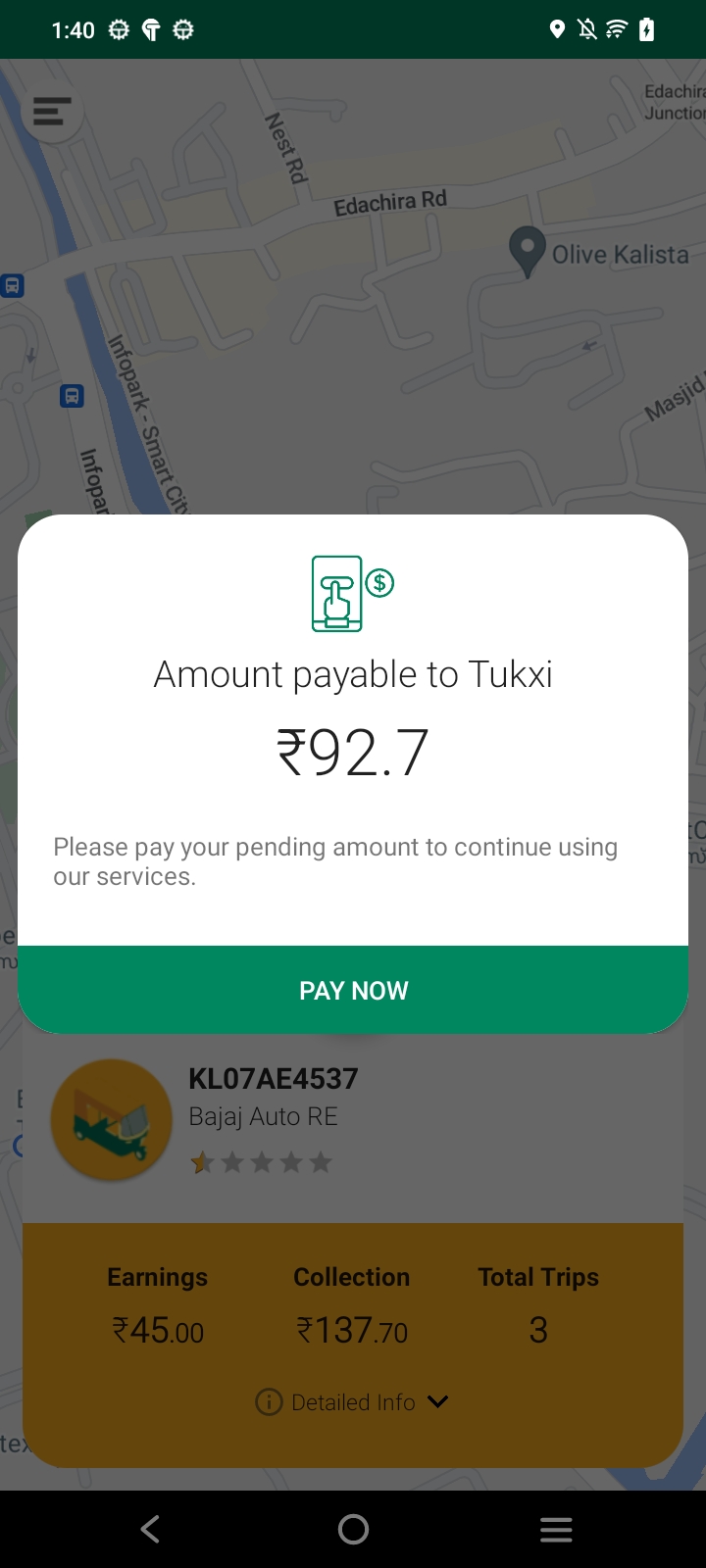Open the hamburger drawer menu
The width and height of the screenshot is (706, 1568).
point(52,112)
